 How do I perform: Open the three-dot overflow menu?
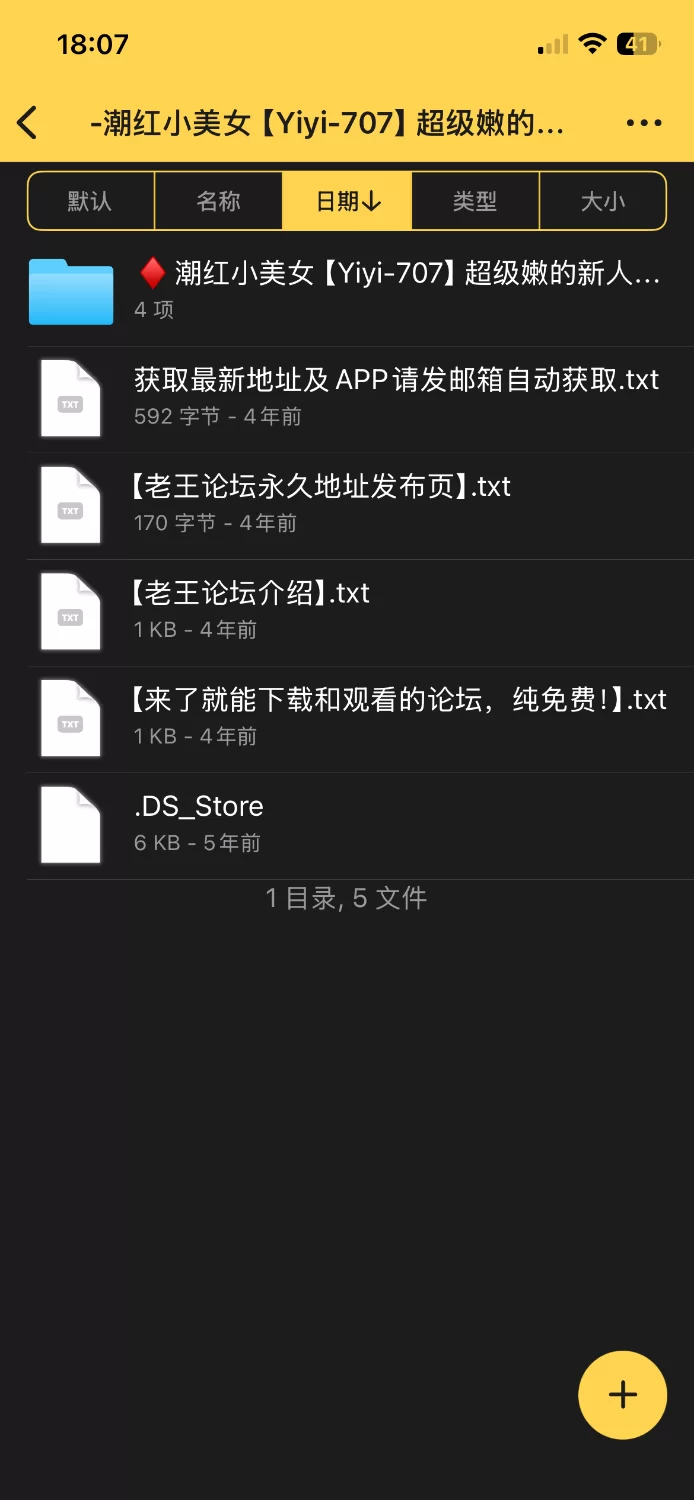[643, 124]
